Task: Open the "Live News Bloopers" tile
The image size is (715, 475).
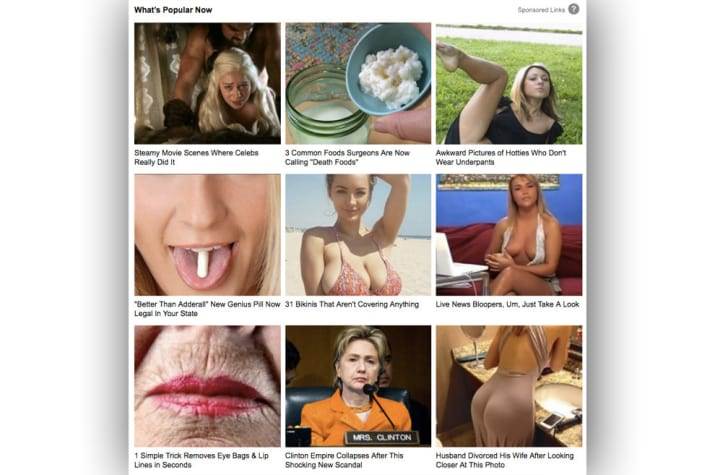Action: (508, 235)
